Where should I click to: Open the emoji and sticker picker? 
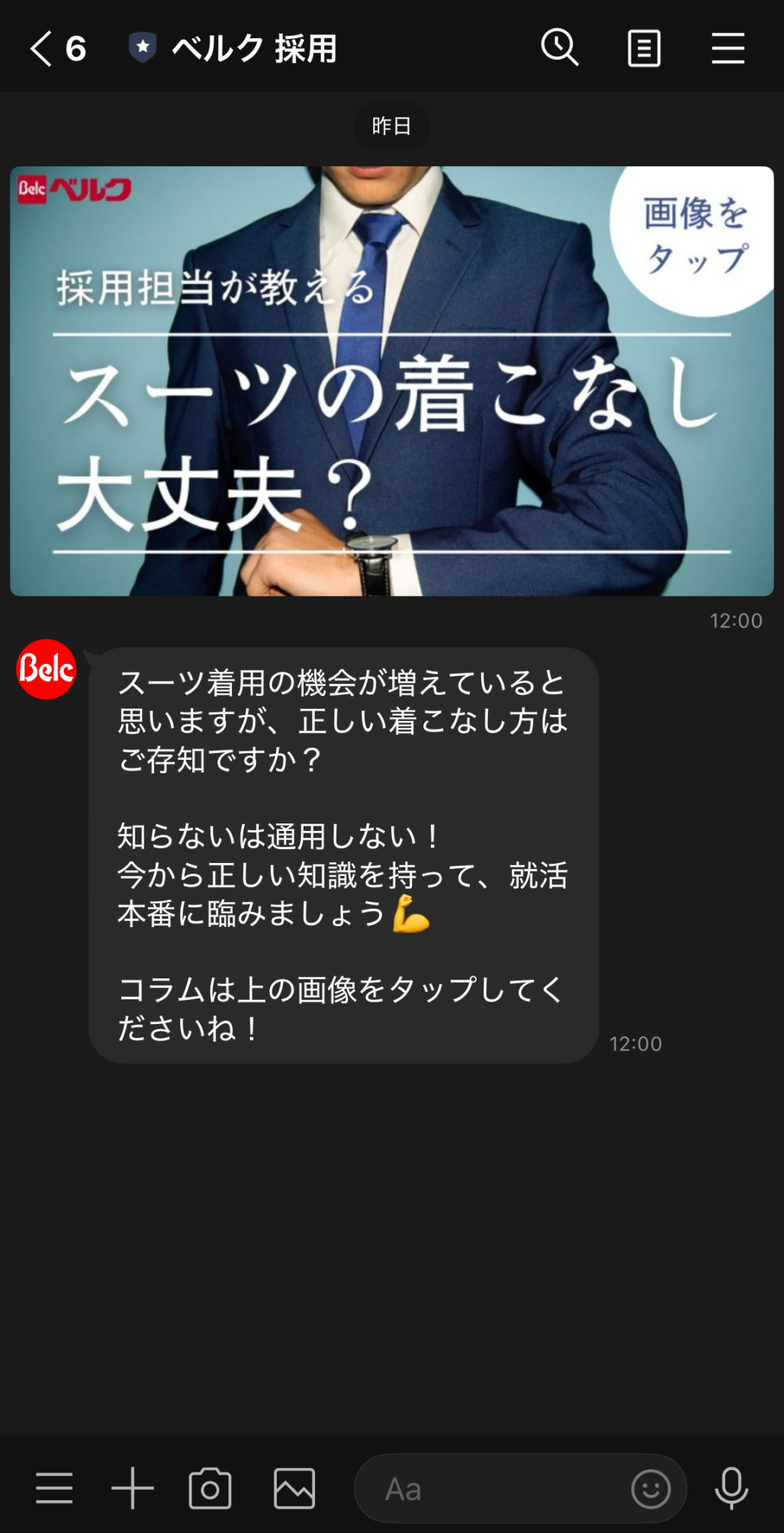coord(650,1489)
